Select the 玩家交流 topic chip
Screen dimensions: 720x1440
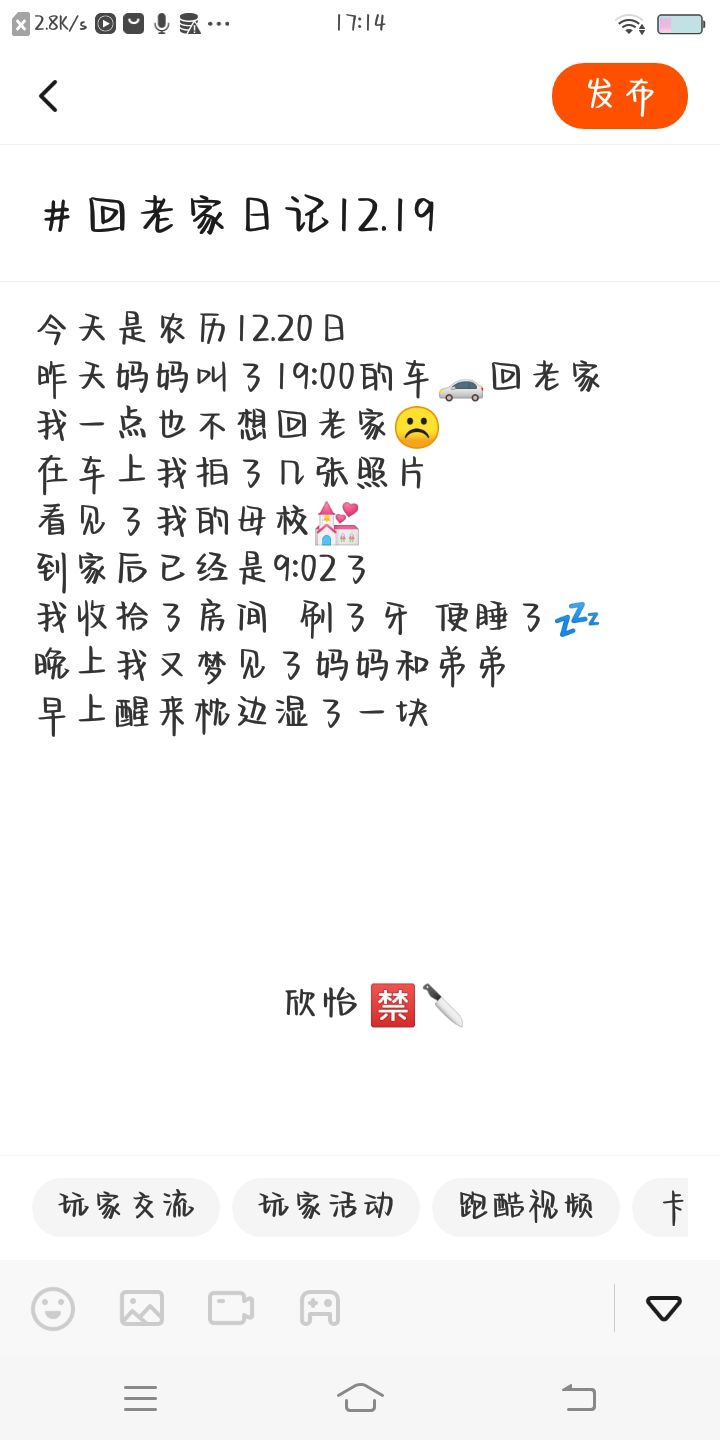pyautogui.click(x=126, y=1207)
